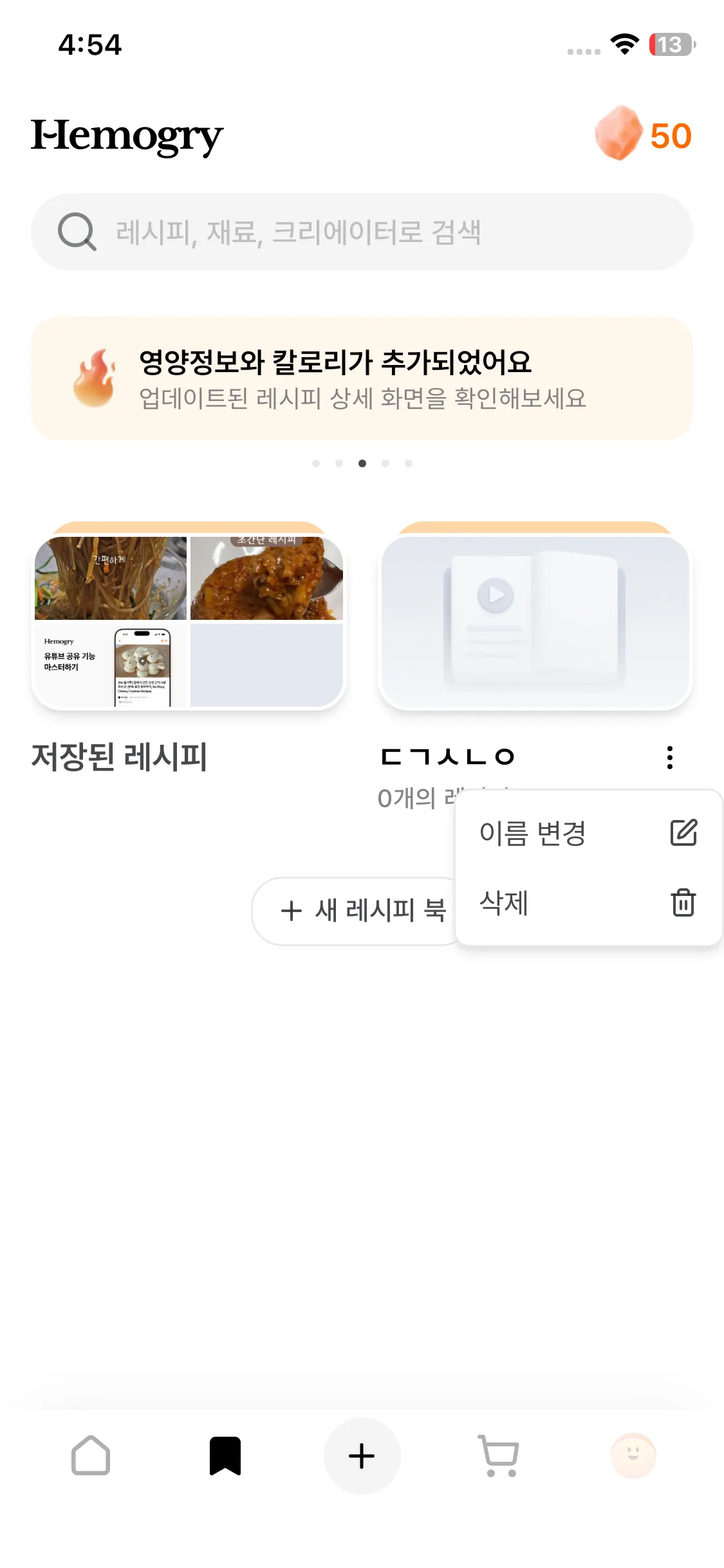Viewport: 724px width, 1568px height.
Task: Open the profile avatar tab
Action: point(633,1455)
